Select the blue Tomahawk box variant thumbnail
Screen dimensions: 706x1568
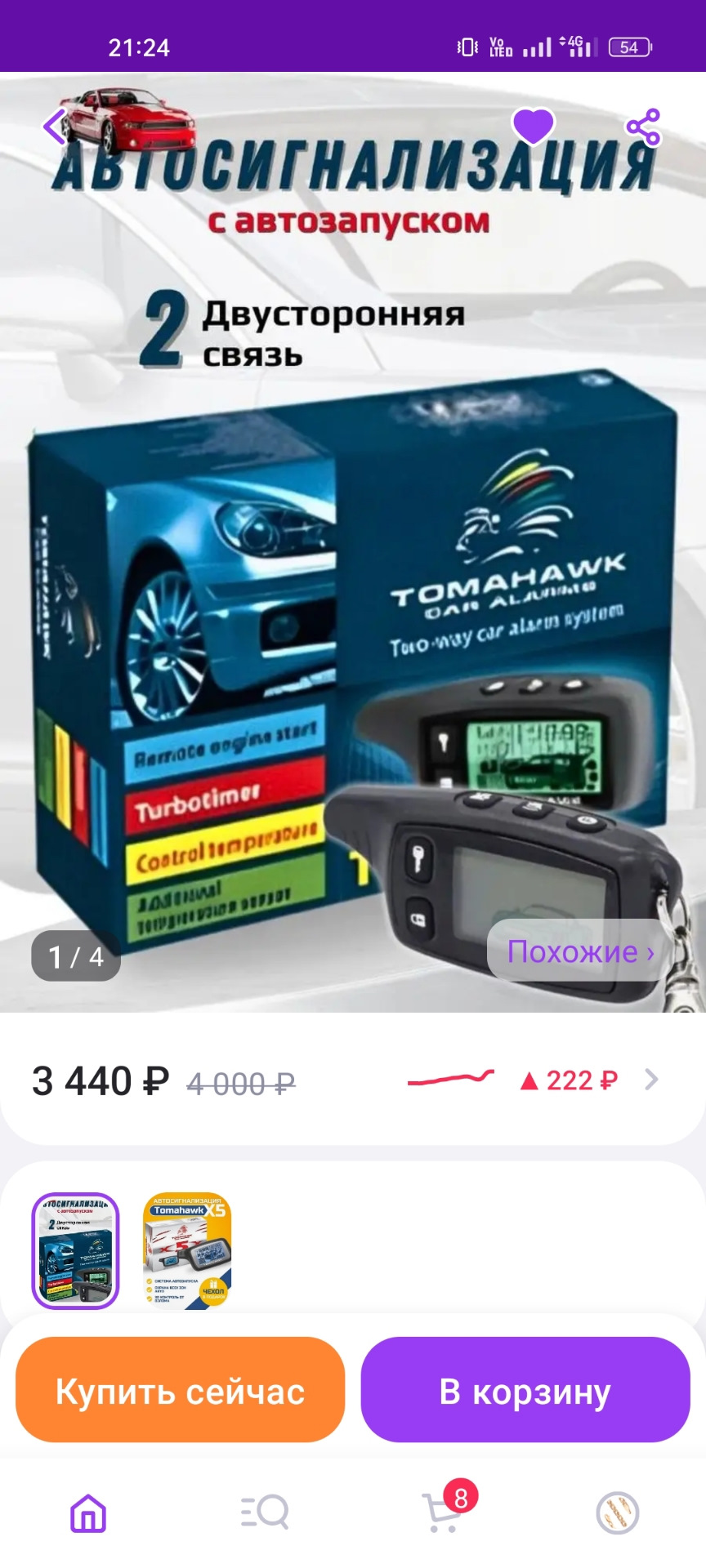click(x=75, y=1250)
